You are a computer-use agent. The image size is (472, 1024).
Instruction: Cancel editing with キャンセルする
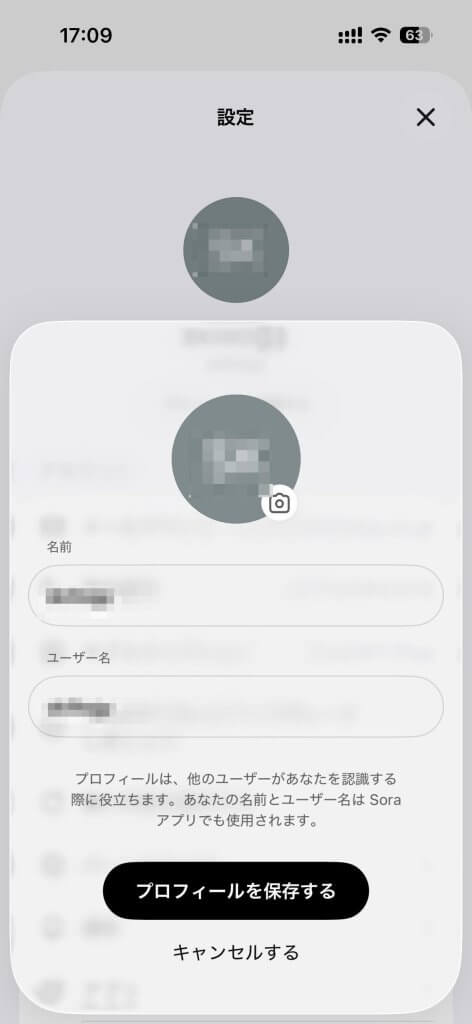pos(236,952)
